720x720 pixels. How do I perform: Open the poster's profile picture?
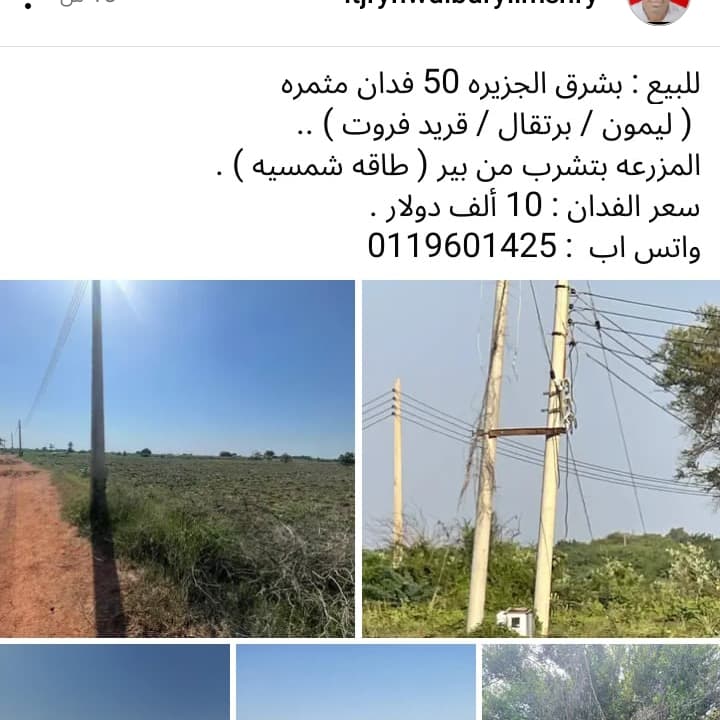[x=657, y=8]
